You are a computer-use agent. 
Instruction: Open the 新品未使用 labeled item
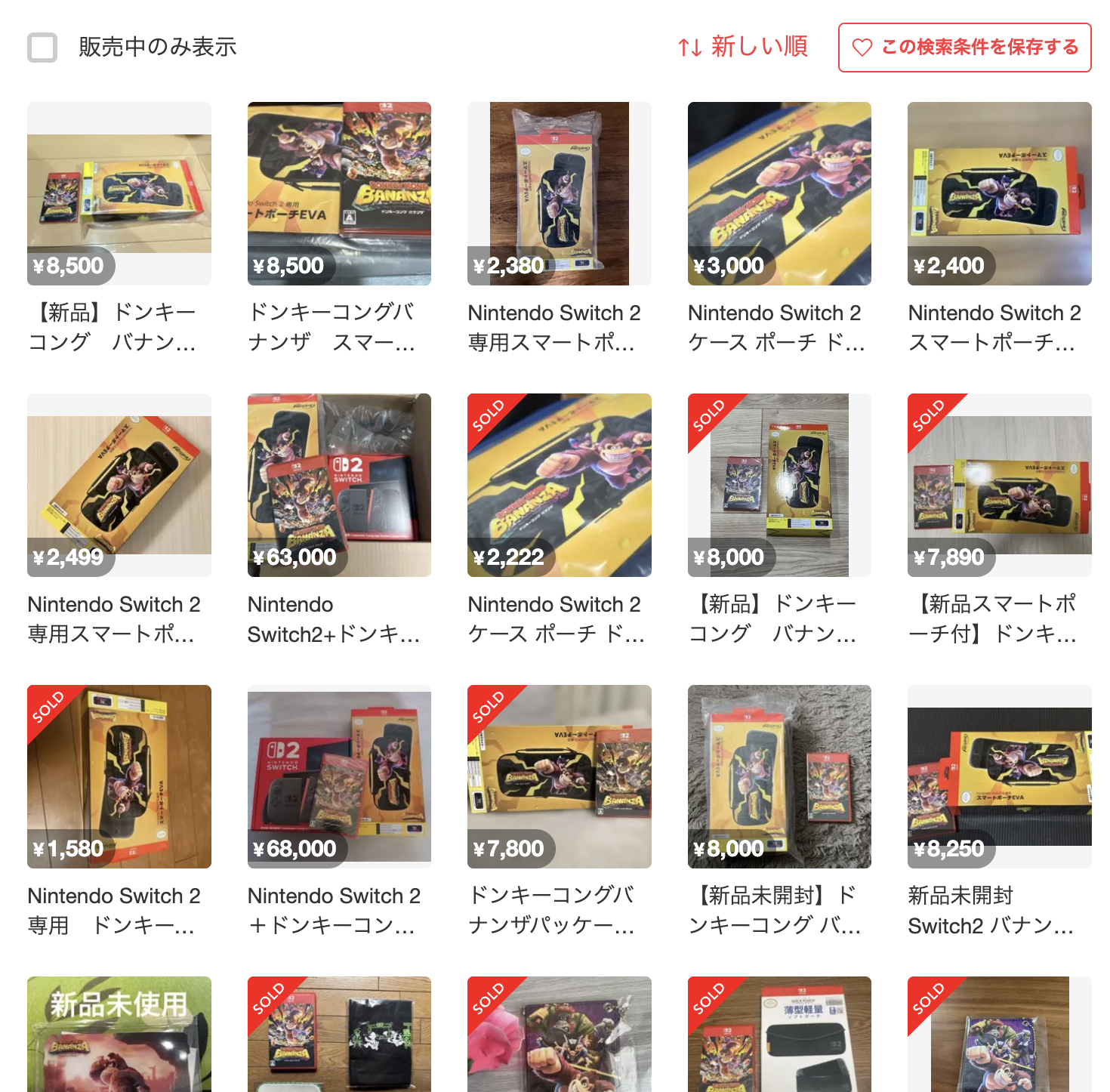point(119,1035)
